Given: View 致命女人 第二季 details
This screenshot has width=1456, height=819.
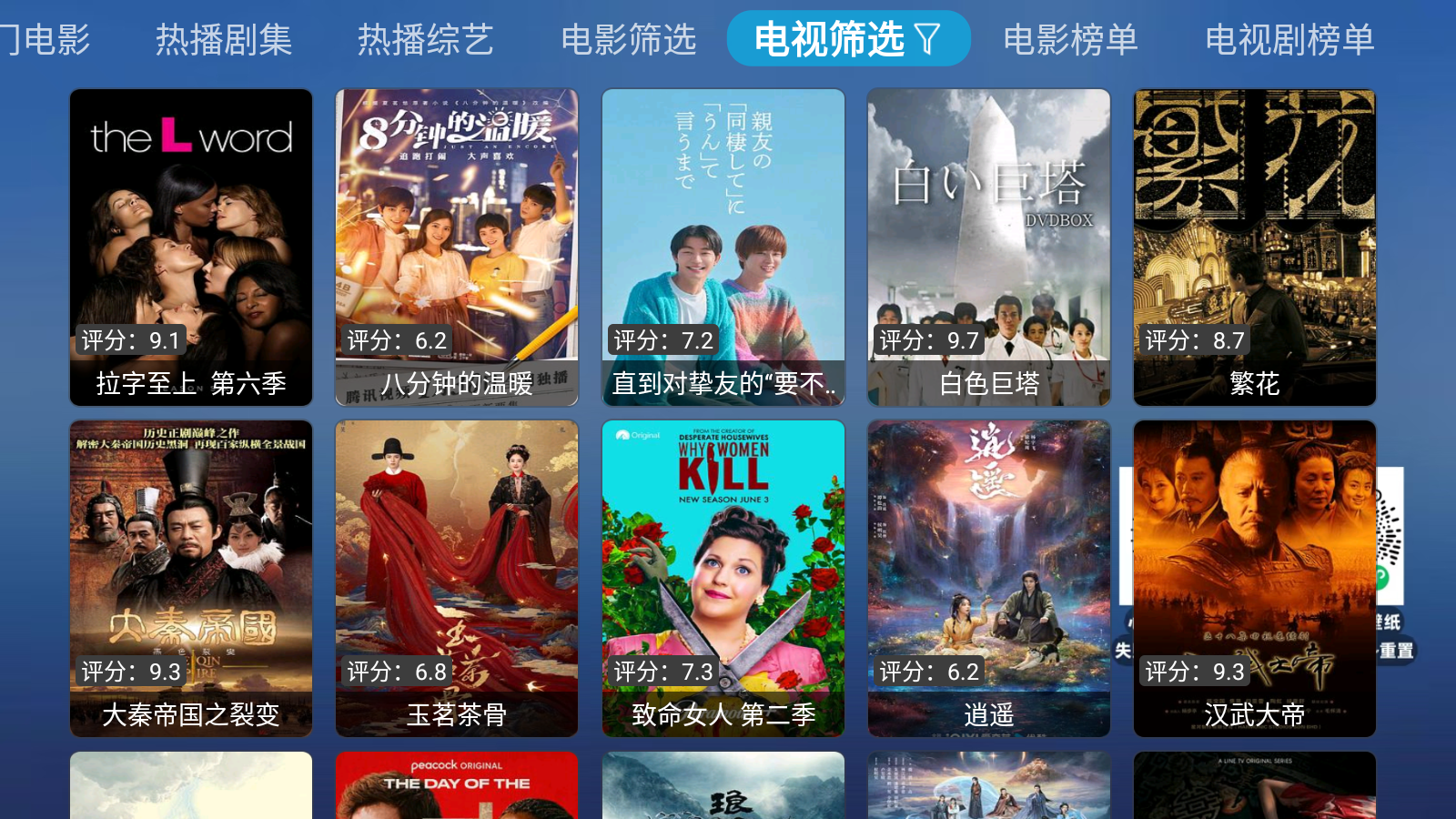Looking at the screenshot, I should click(x=723, y=578).
